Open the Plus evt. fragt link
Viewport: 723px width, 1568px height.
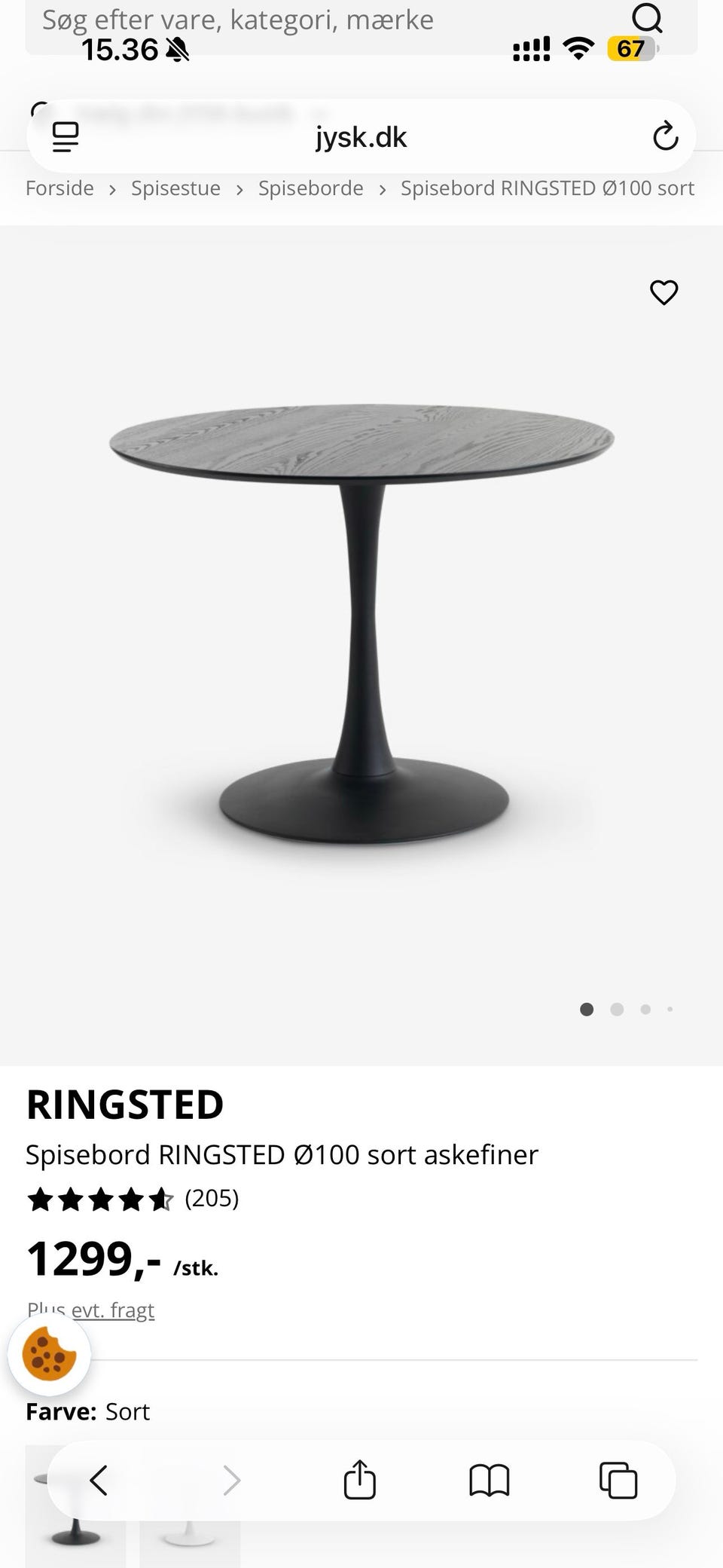[x=113, y=1310]
